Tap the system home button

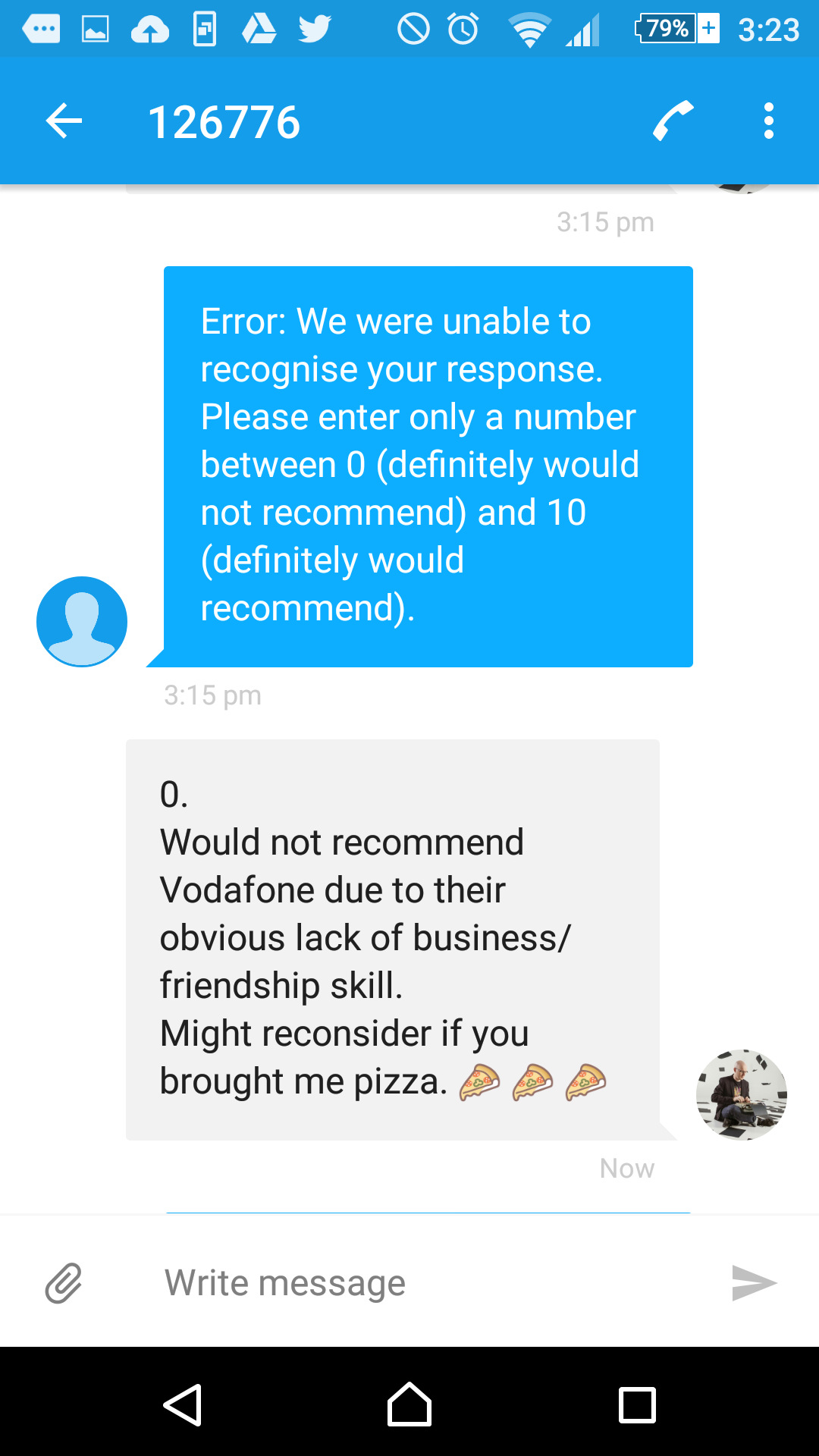tap(409, 1404)
